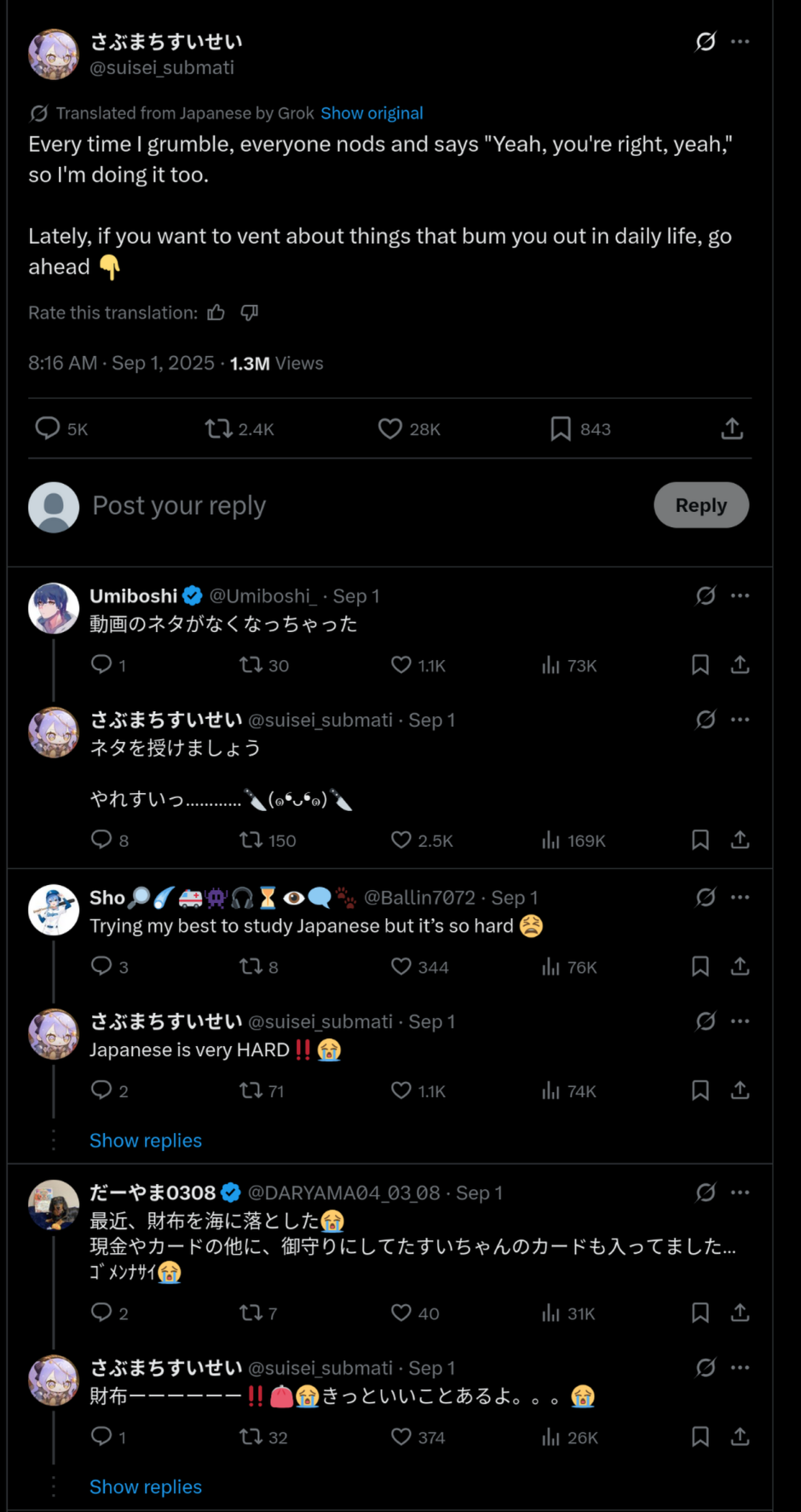
Task: Rate the translation with thumbs up
Action: [x=216, y=313]
